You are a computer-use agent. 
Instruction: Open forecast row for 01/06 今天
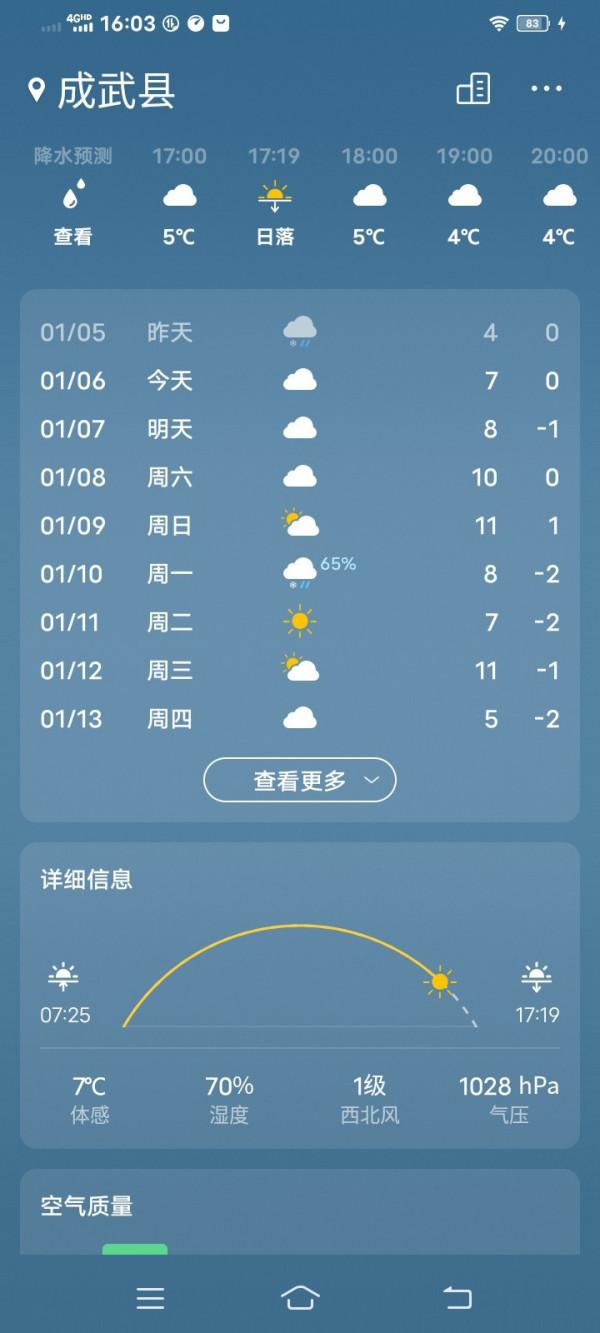(x=299, y=381)
